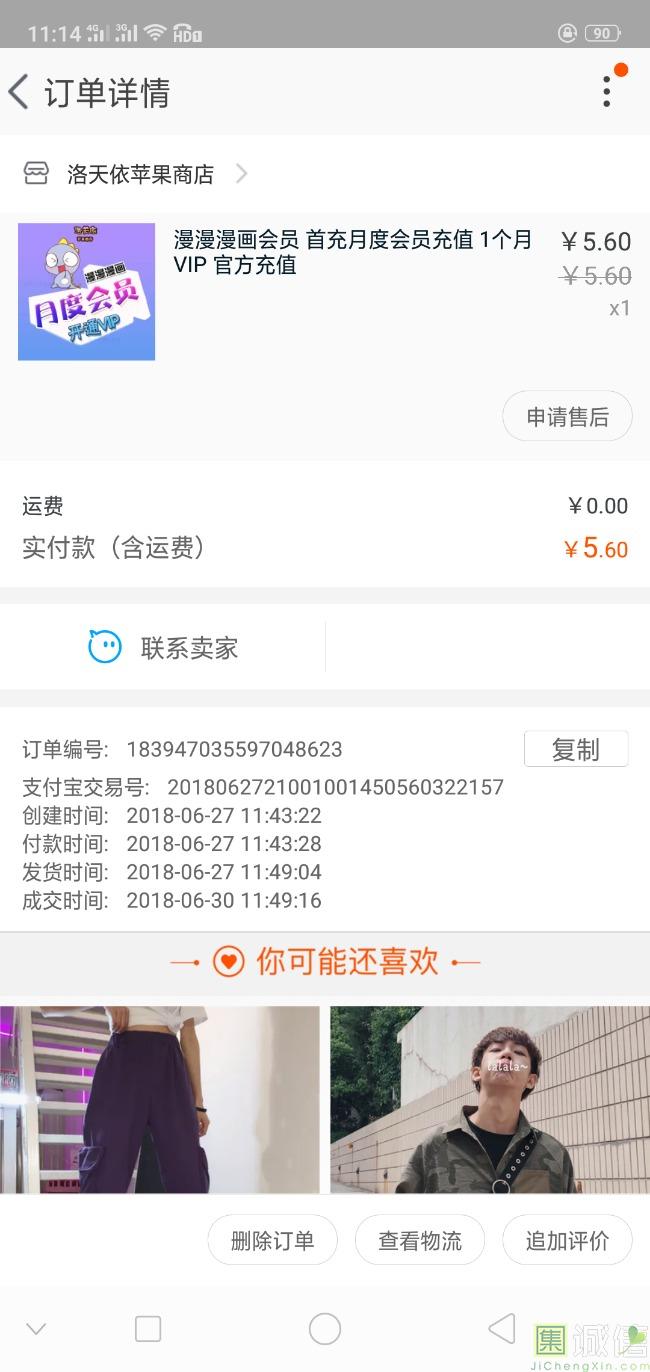Open the system recent apps view
The width and height of the screenshot is (650, 1372).
point(148,1329)
